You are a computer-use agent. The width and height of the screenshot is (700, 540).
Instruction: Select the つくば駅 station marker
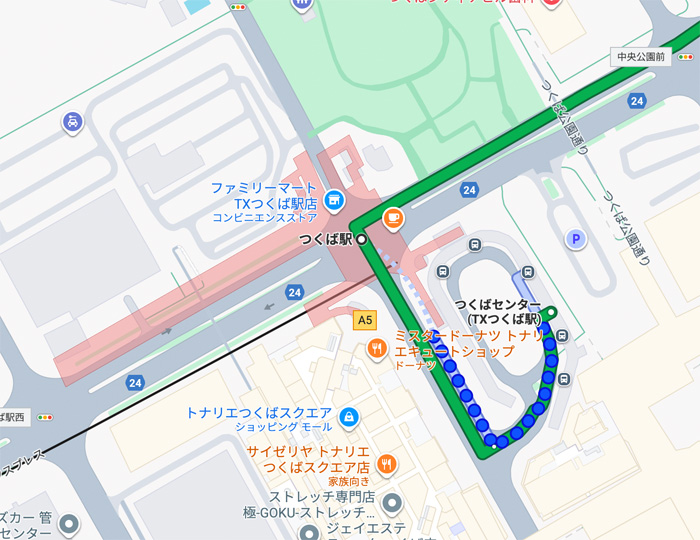click(x=361, y=240)
